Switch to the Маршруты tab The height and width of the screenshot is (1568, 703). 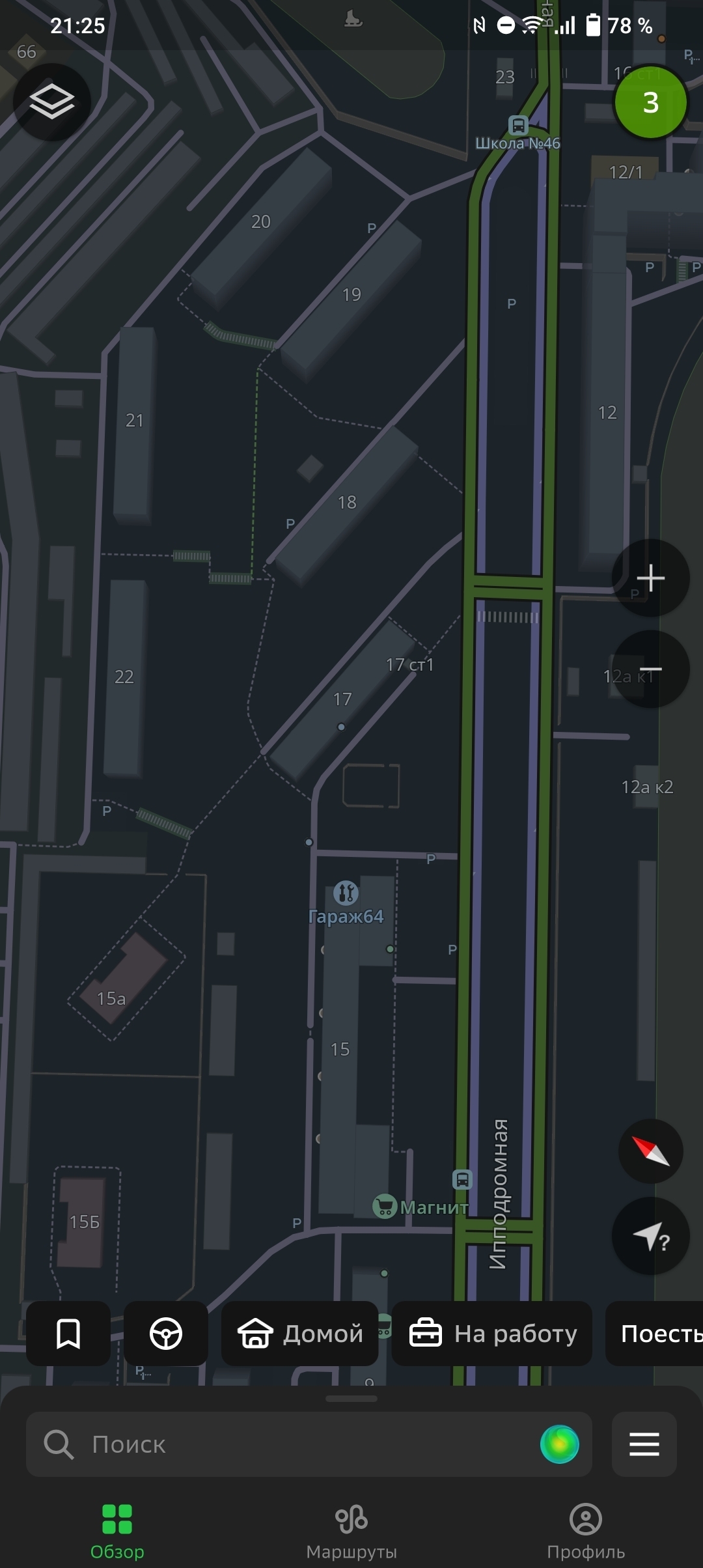351,1532
